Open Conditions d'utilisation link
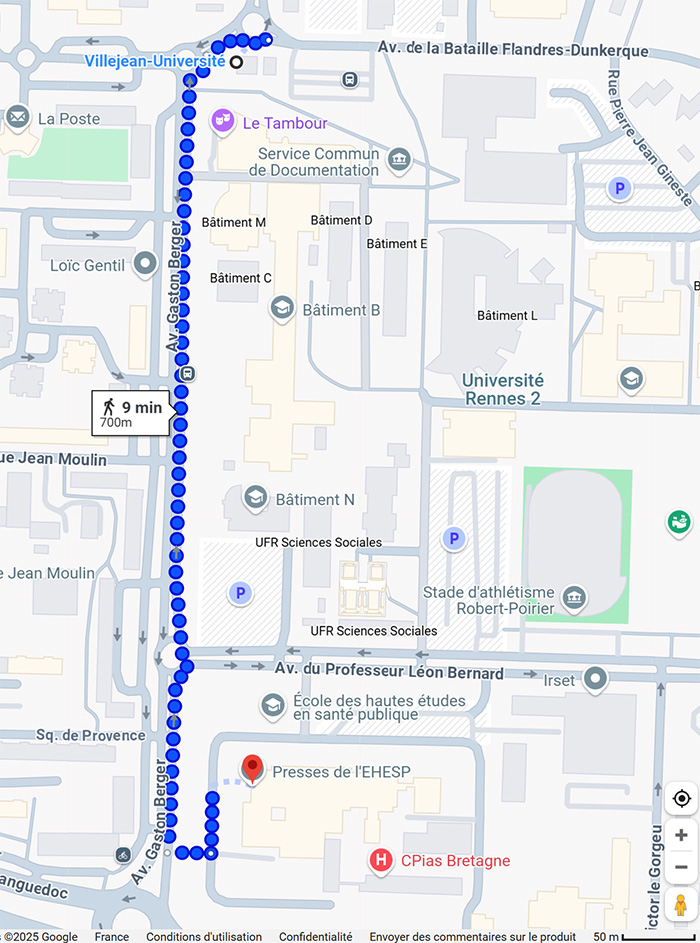700x943 pixels. 204,937
